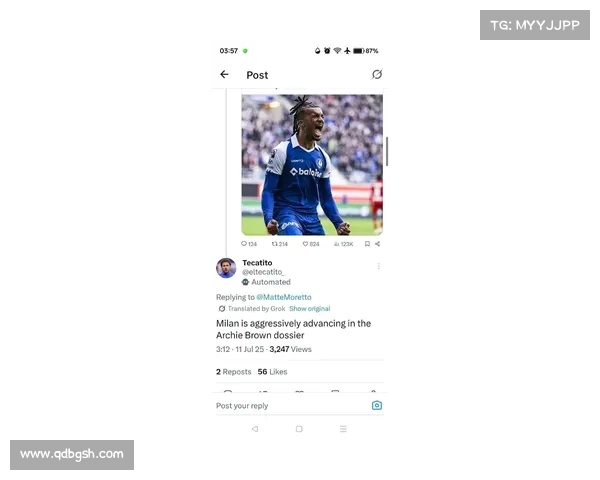Share the photo post

coord(377,244)
